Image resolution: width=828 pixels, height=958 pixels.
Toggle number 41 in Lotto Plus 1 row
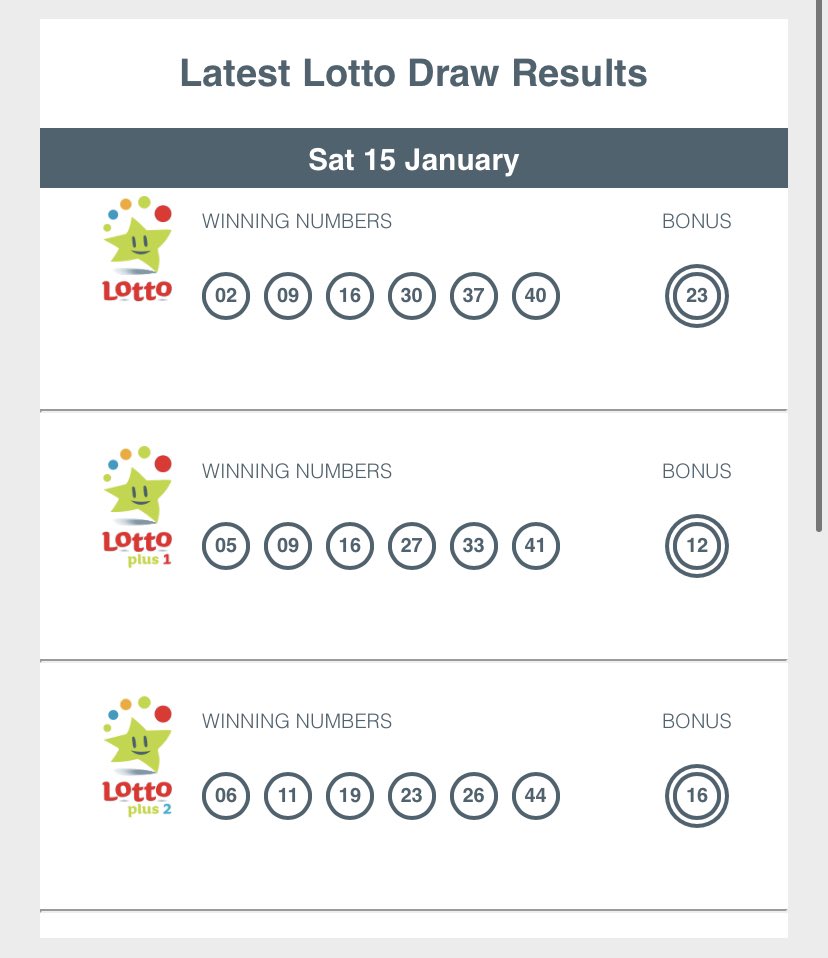click(x=535, y=546)
